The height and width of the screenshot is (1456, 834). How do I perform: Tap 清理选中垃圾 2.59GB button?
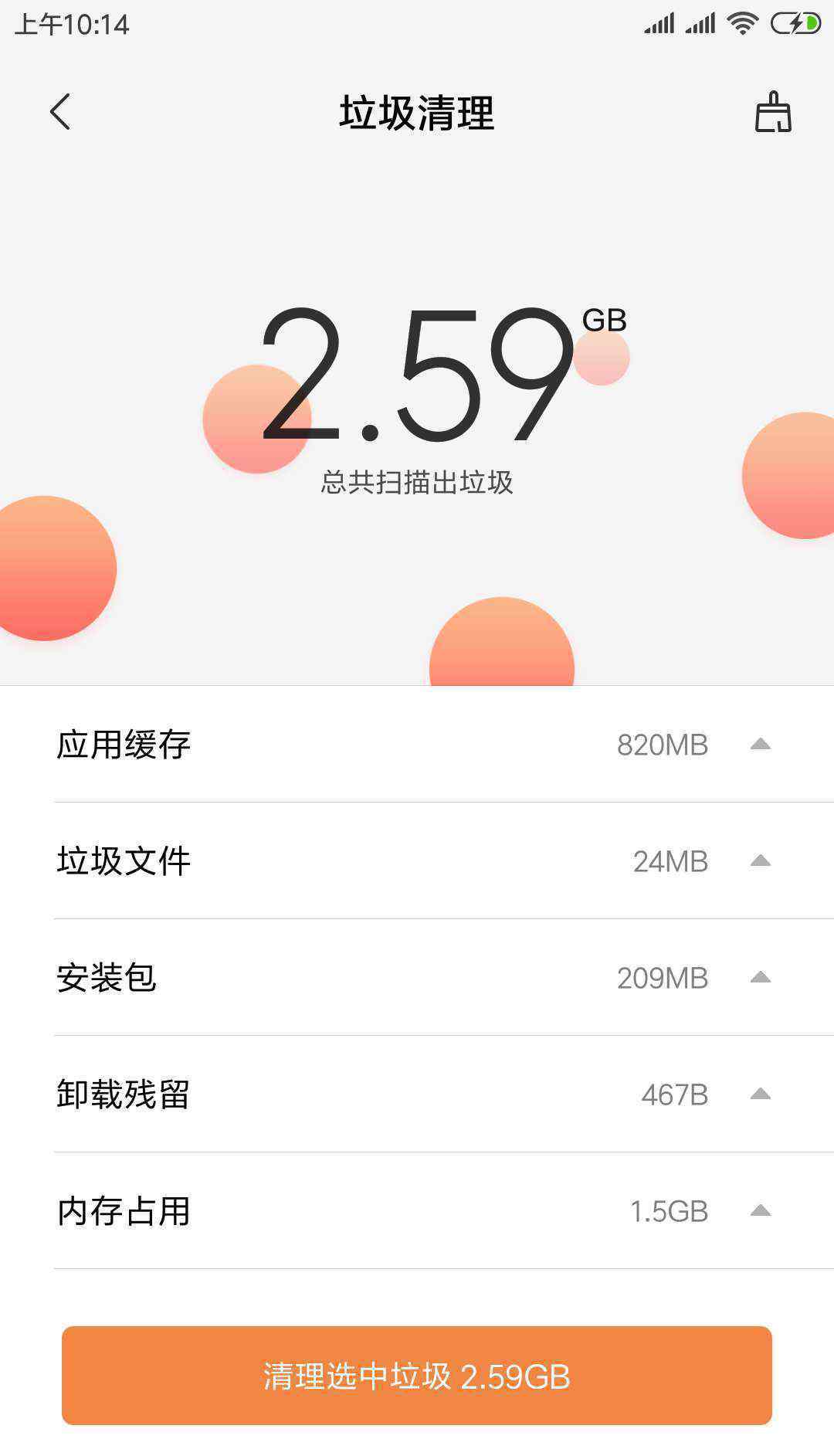pyautogui.click(x=417, y=1376)
